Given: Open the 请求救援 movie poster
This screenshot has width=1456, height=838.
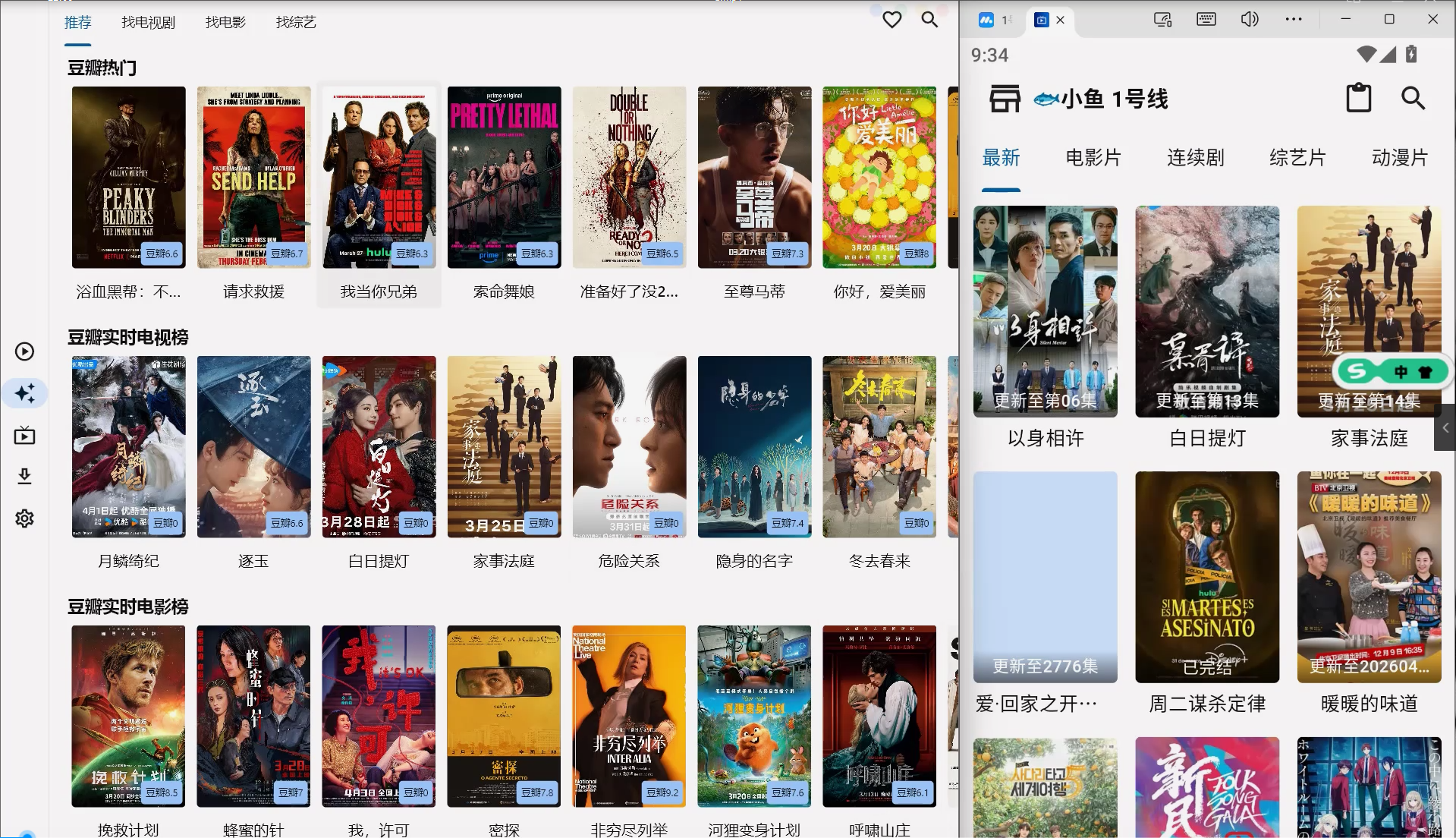Looking at the screenshot, I should (x=253, y=178).
